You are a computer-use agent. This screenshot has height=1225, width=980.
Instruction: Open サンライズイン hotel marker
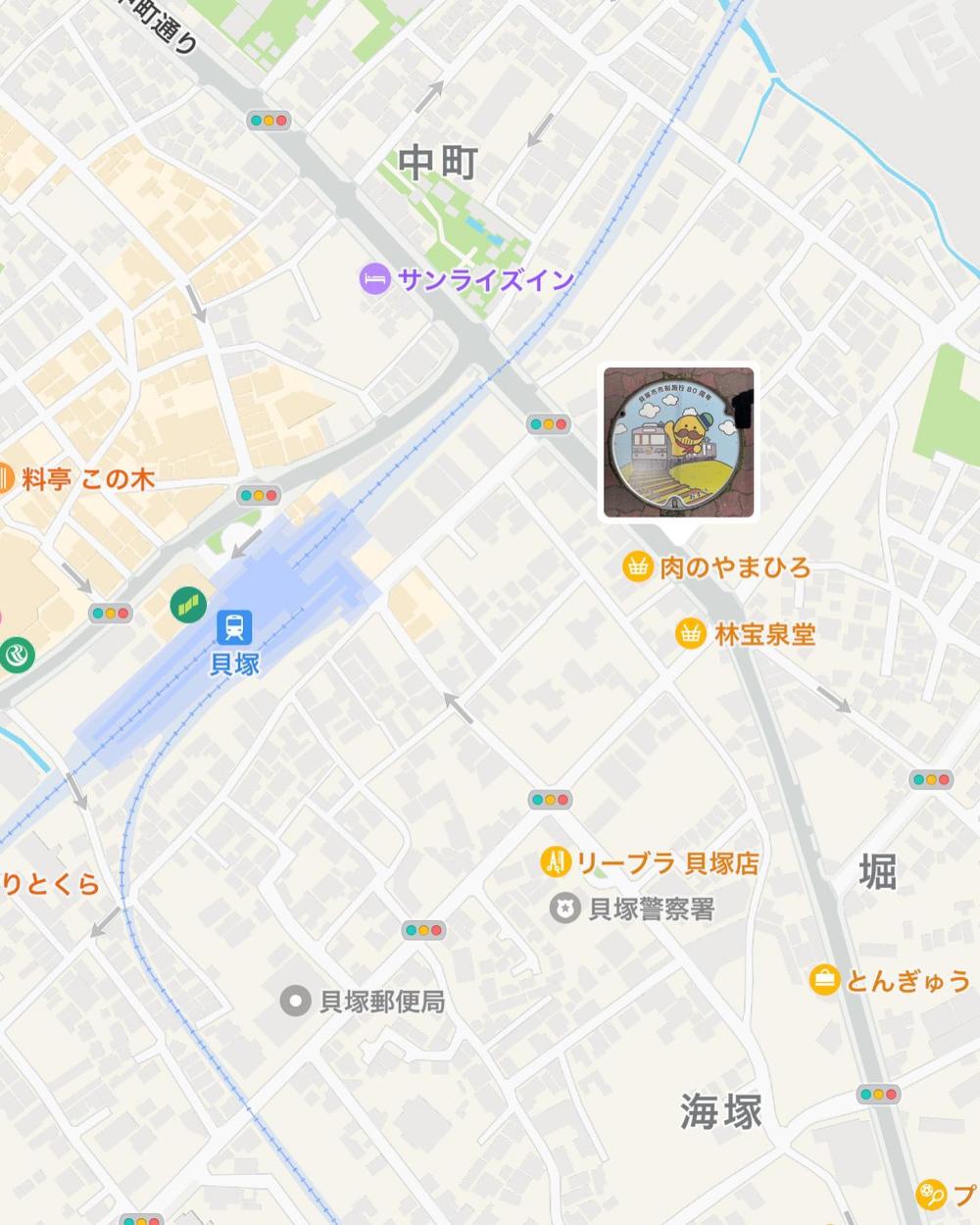point(374,279)
